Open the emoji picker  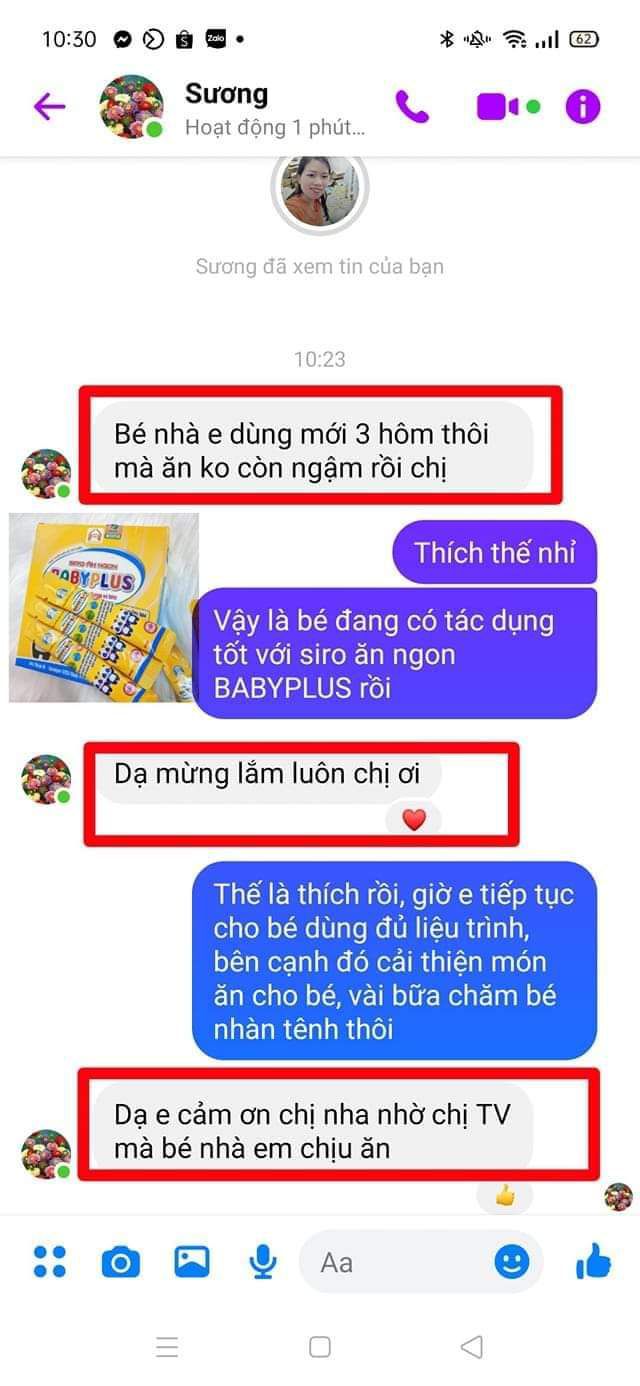[512, 1262]
